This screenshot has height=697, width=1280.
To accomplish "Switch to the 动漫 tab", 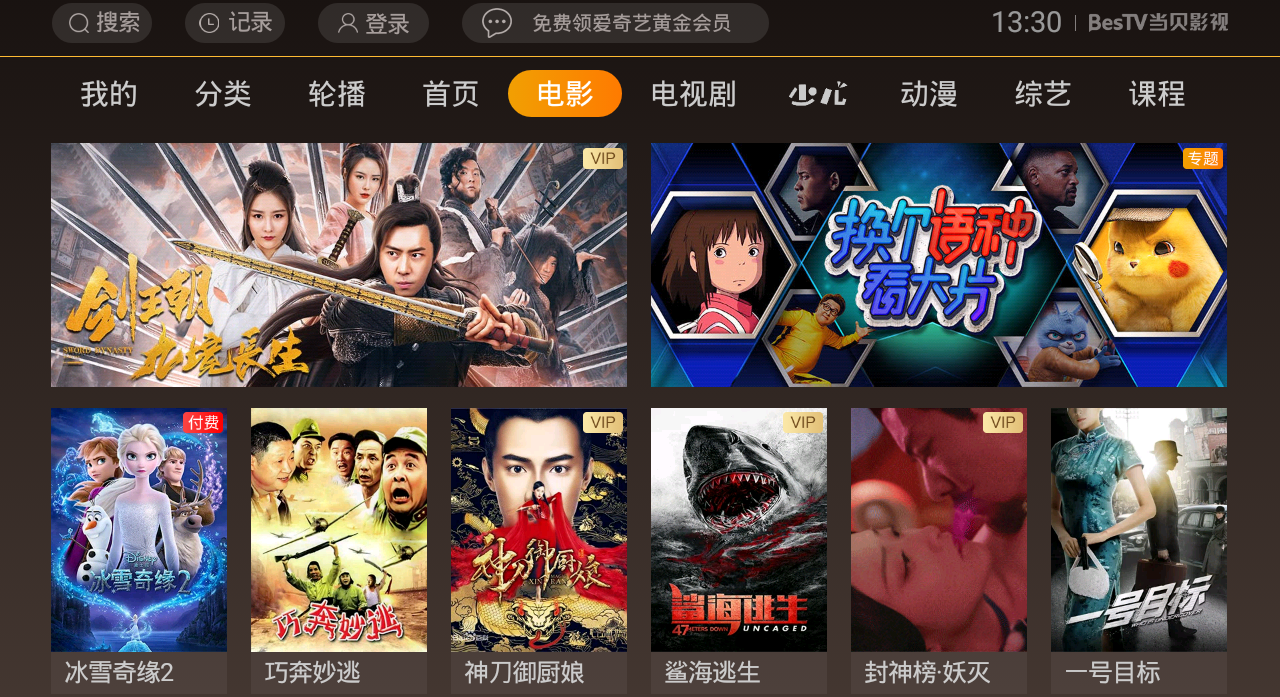I will pos(929,94).
